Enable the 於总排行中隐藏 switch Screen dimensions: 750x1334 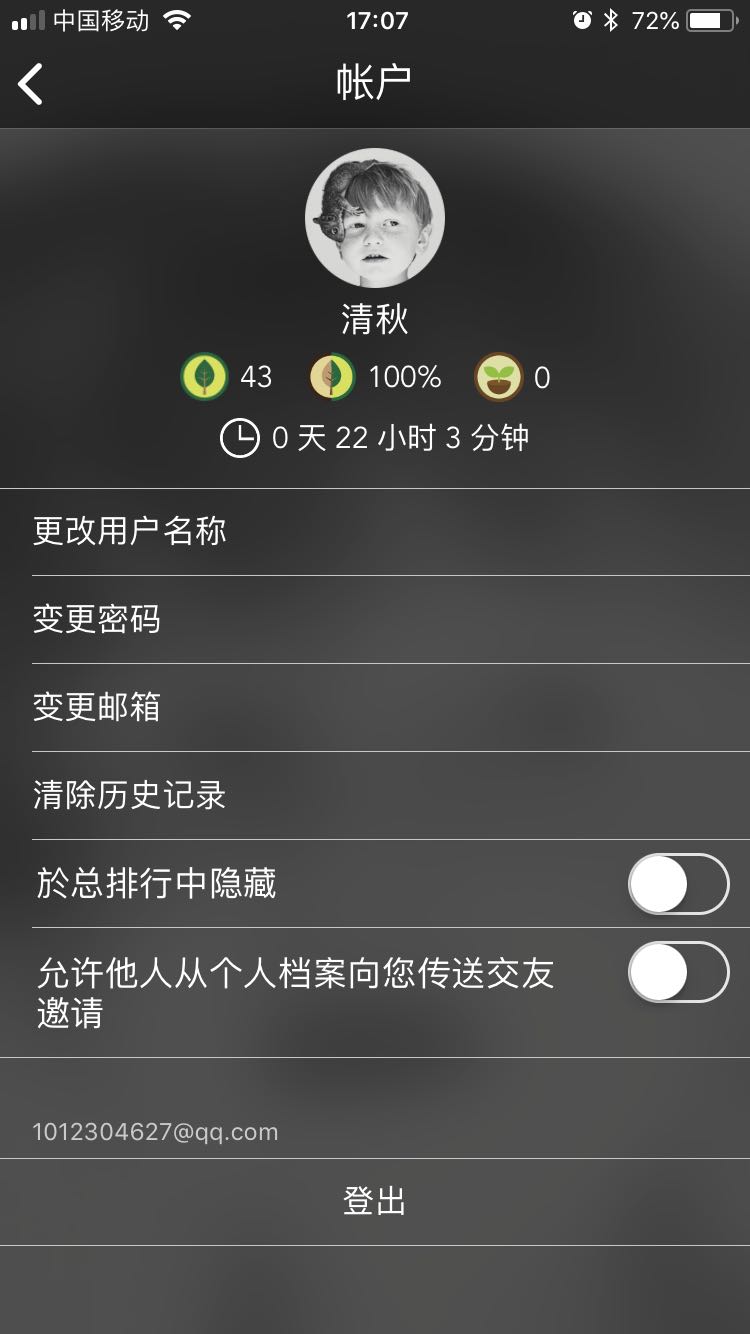pos(678,884)
